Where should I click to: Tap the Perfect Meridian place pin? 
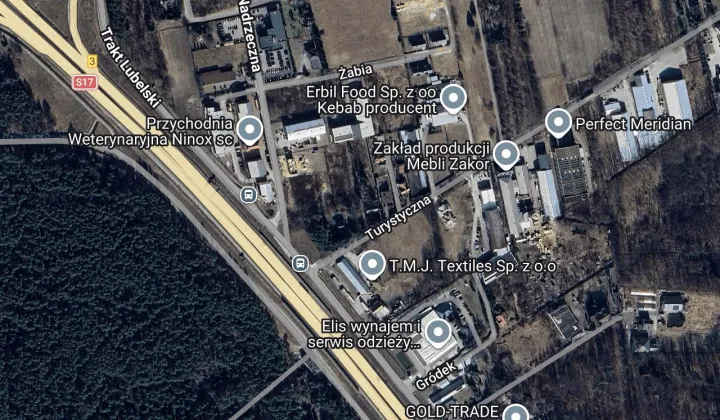pos(559,124)
